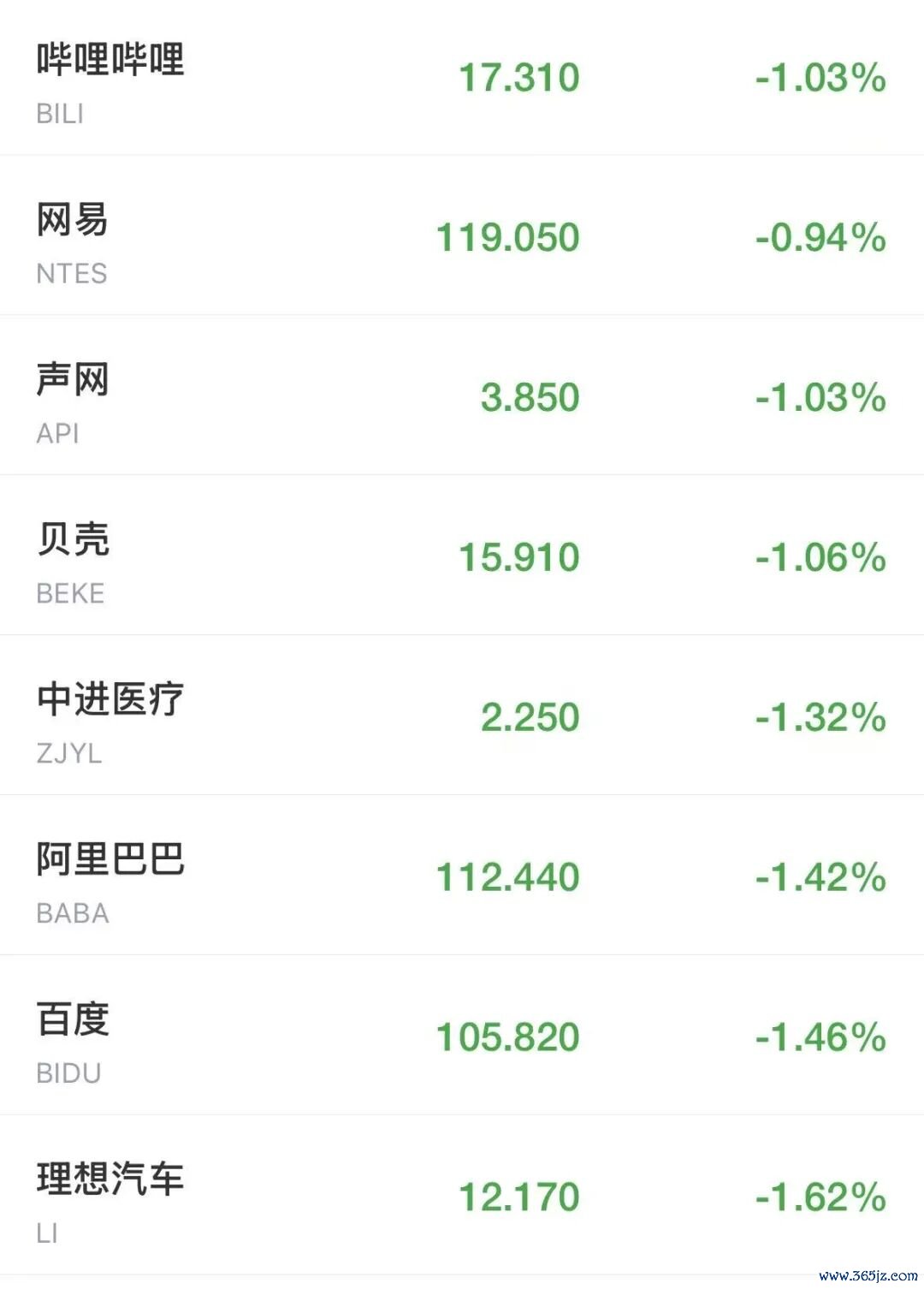Select the 百度 BIDU stock row
The width and height of the screenshot is (924, 1289).
pyautogui.click(x=462, y=1036)
